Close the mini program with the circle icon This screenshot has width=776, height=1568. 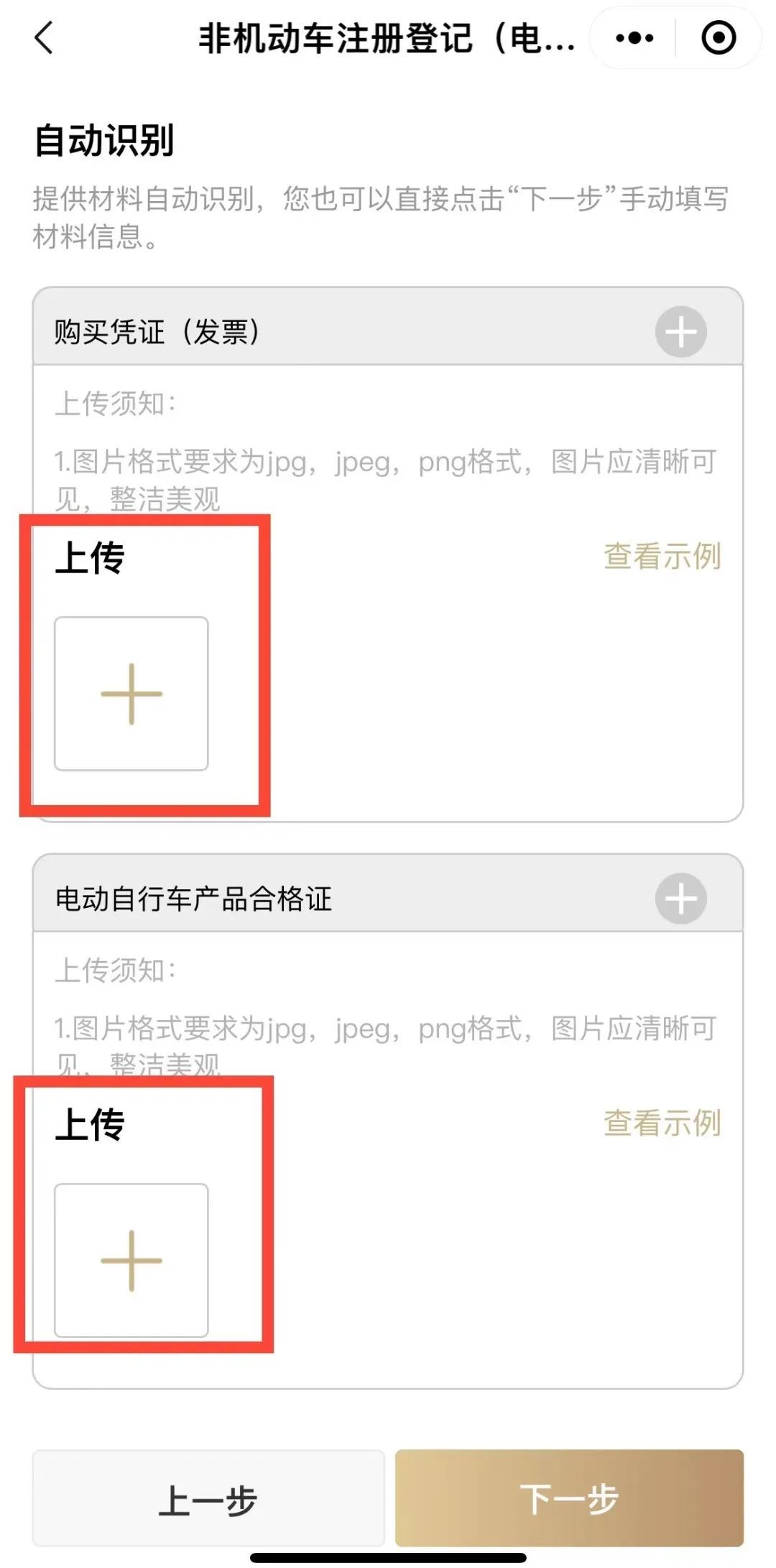(718, 38)
